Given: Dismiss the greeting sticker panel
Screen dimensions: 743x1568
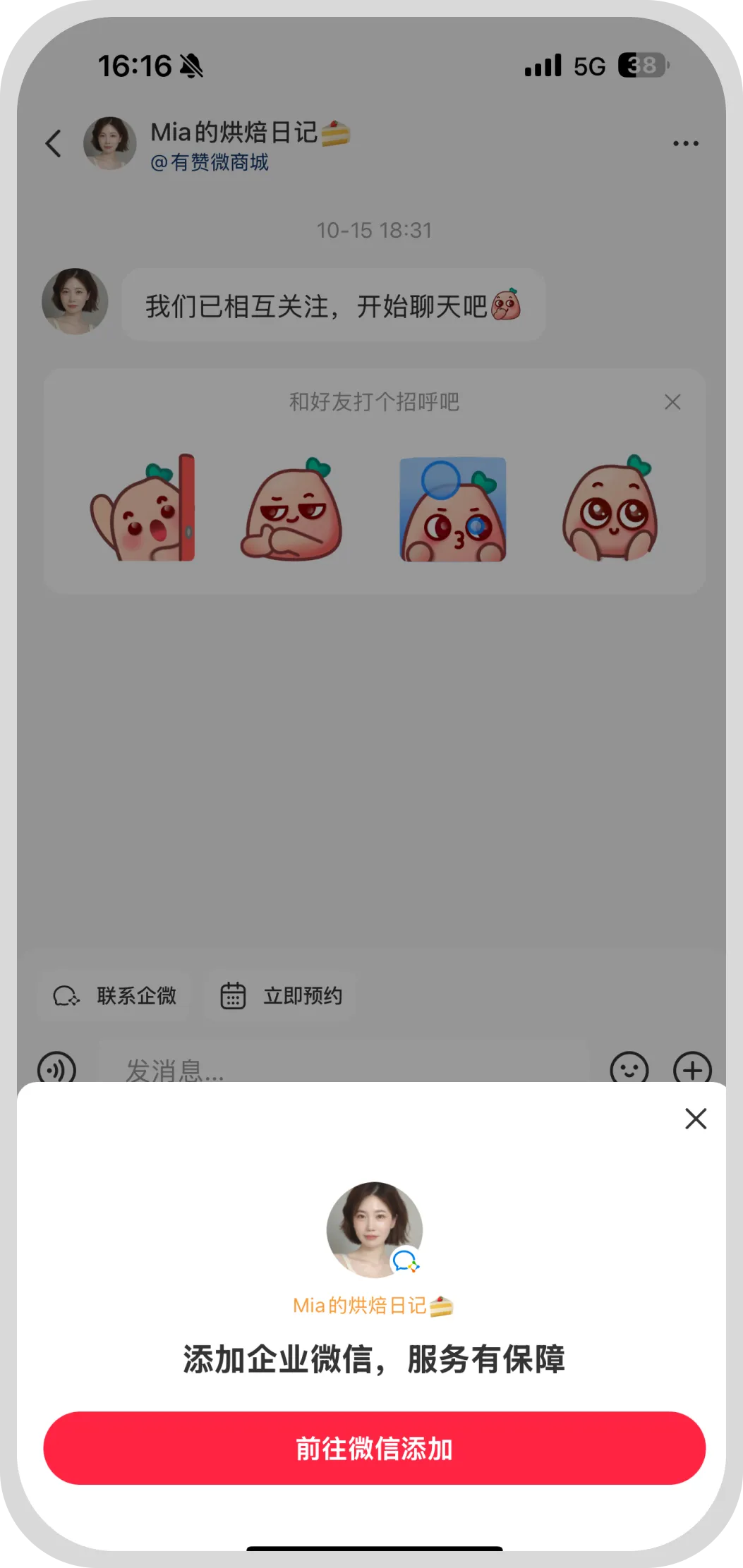Looking at the screenshot, I should tap(672, 402).
